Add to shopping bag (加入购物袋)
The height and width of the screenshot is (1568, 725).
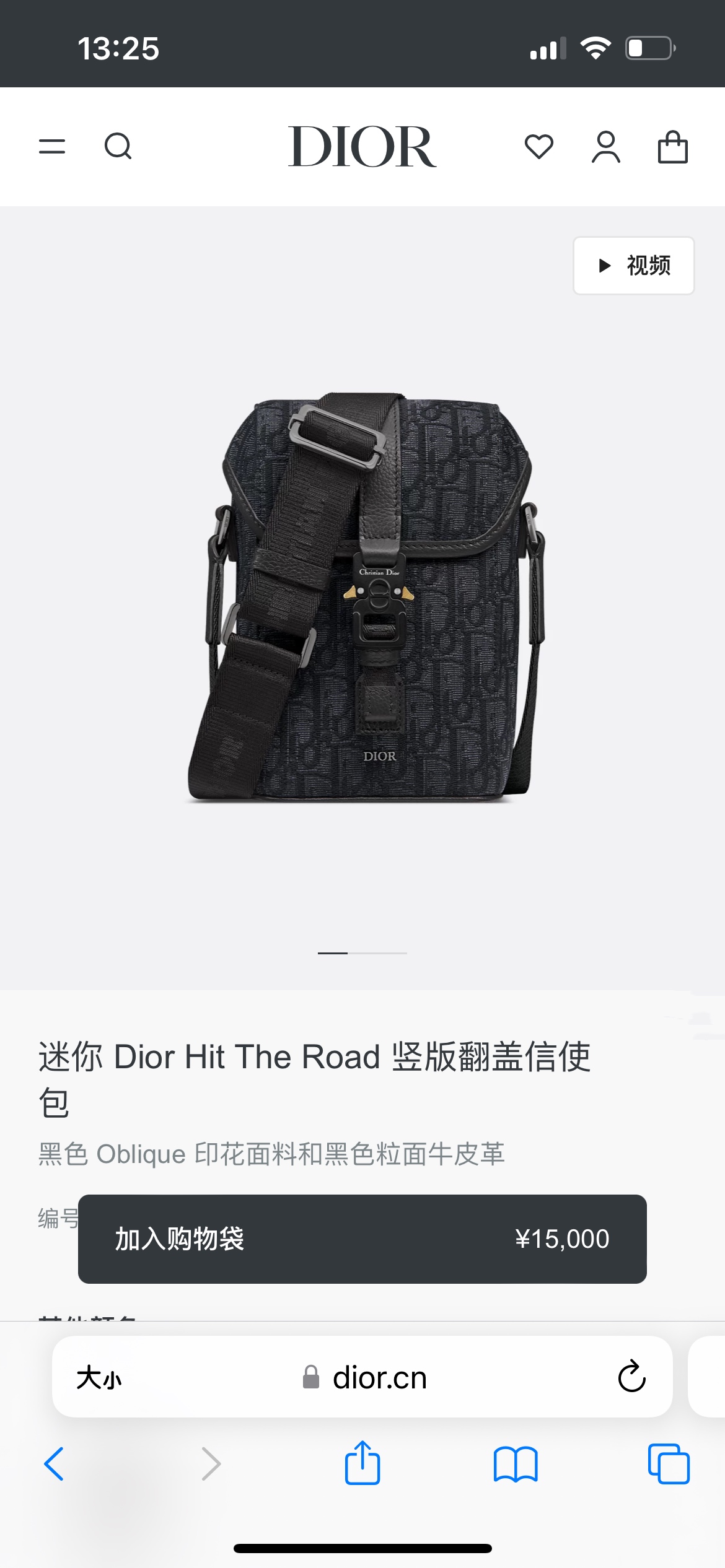click(x=362, y=1239)
